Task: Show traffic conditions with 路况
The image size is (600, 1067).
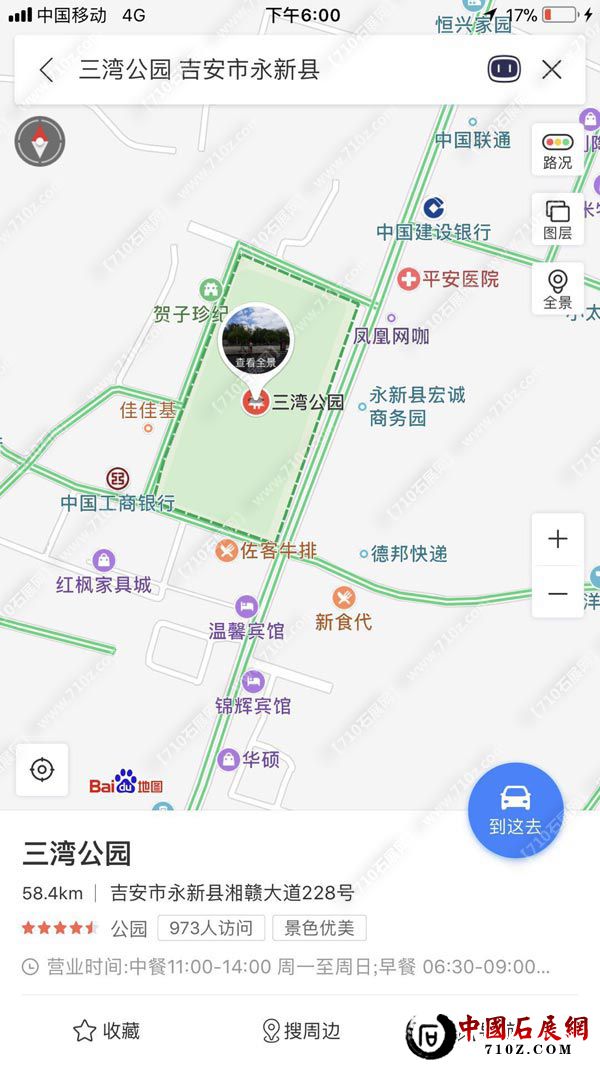Action: [557, 151]
